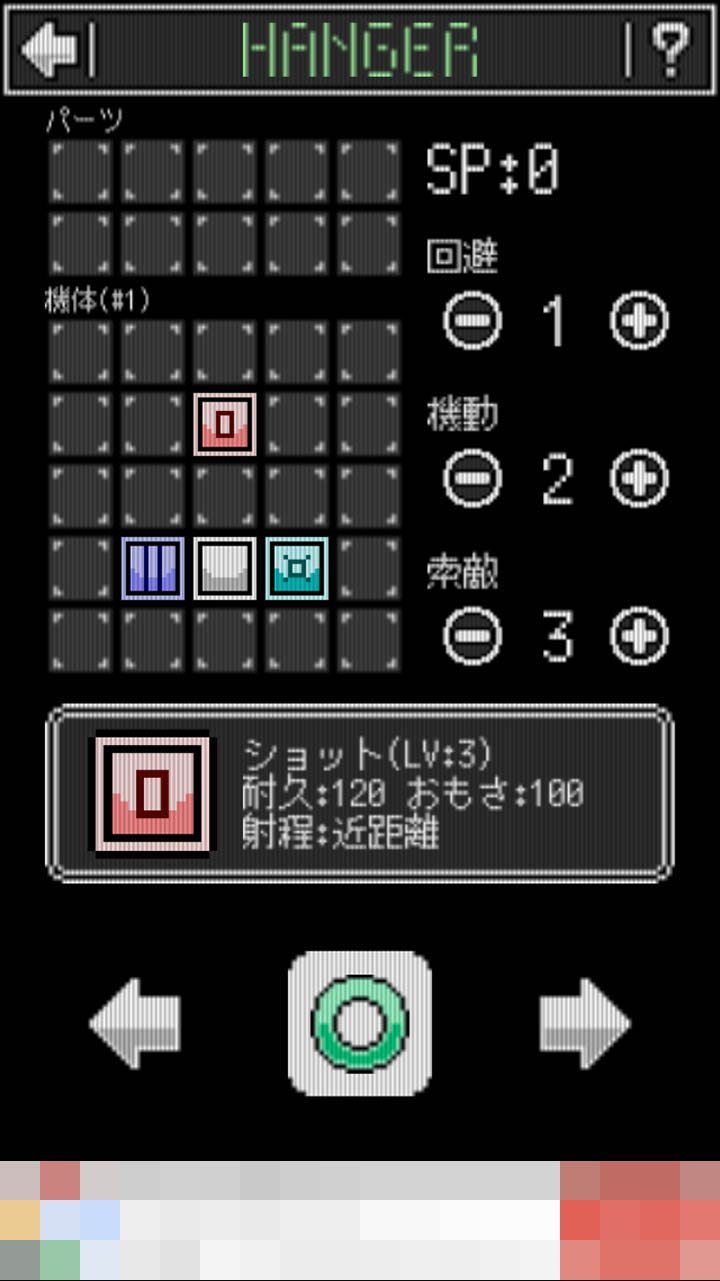The width and height of the screenshot is (720, 1281).
Task: Increase the 機動 value
Action: (639, 478)
